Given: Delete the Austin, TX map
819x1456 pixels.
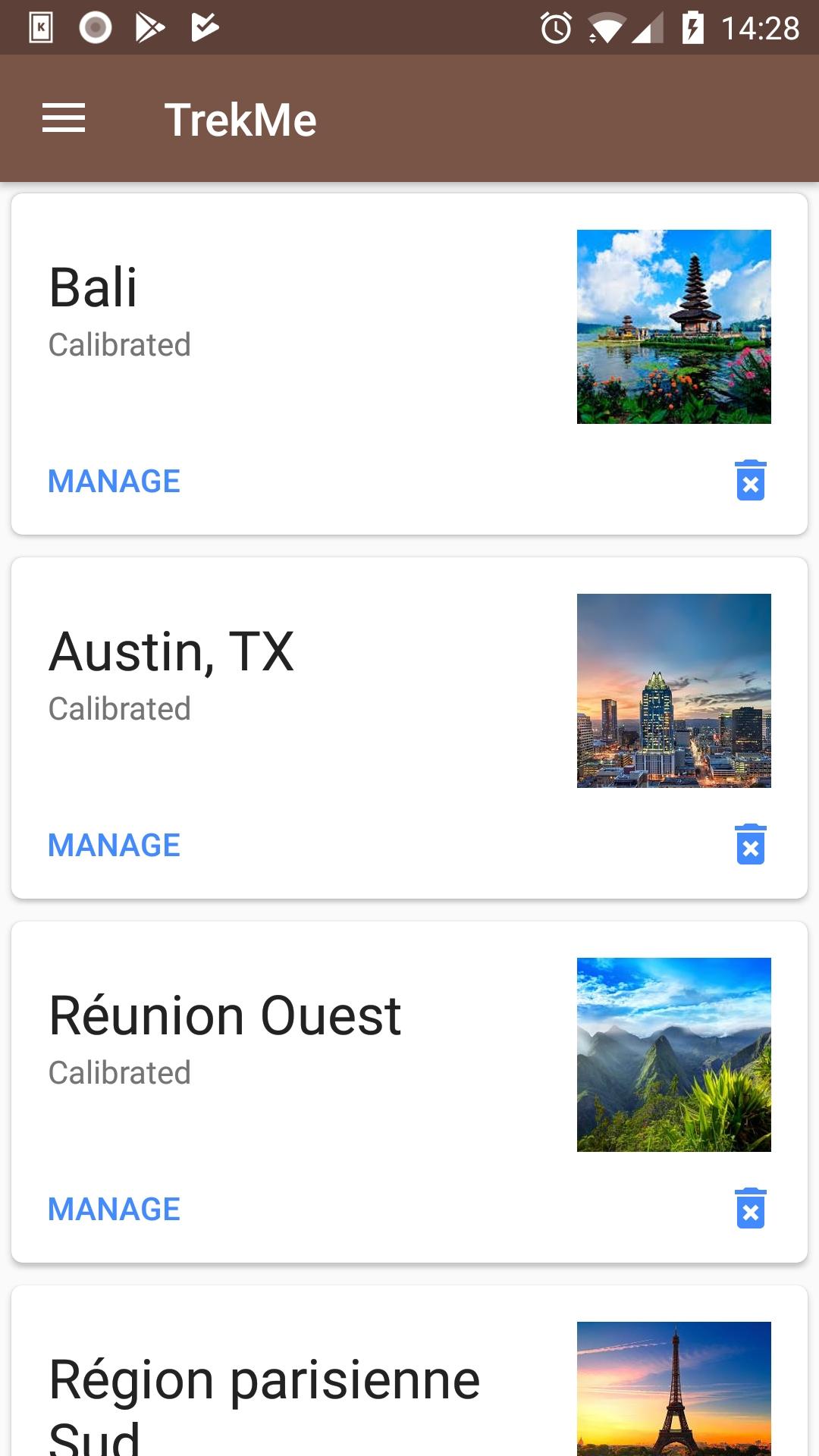Looking at the screenshot, I should point(750,845).
